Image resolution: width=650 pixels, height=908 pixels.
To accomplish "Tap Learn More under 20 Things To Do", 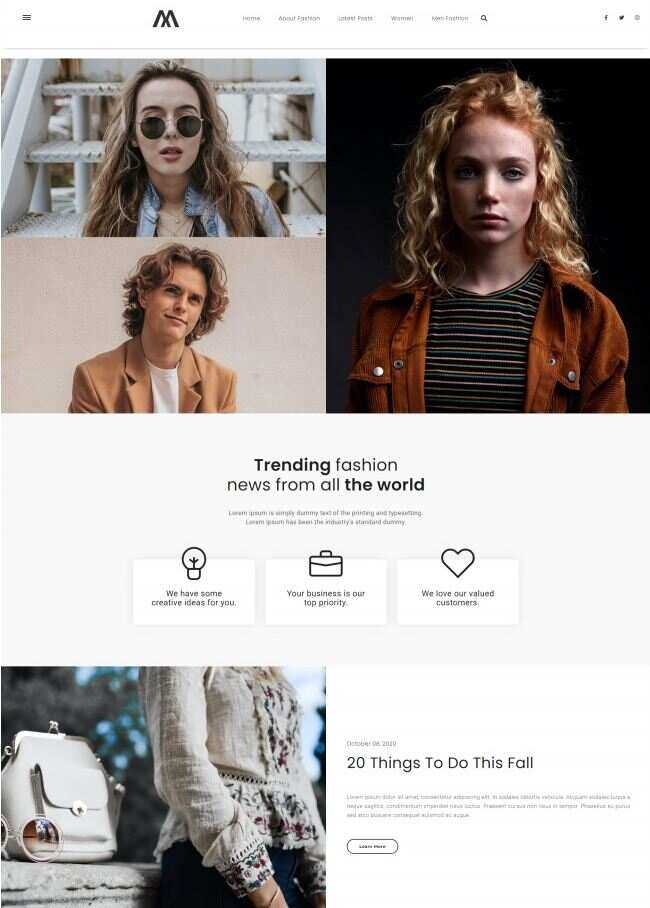I will (372, 846).
